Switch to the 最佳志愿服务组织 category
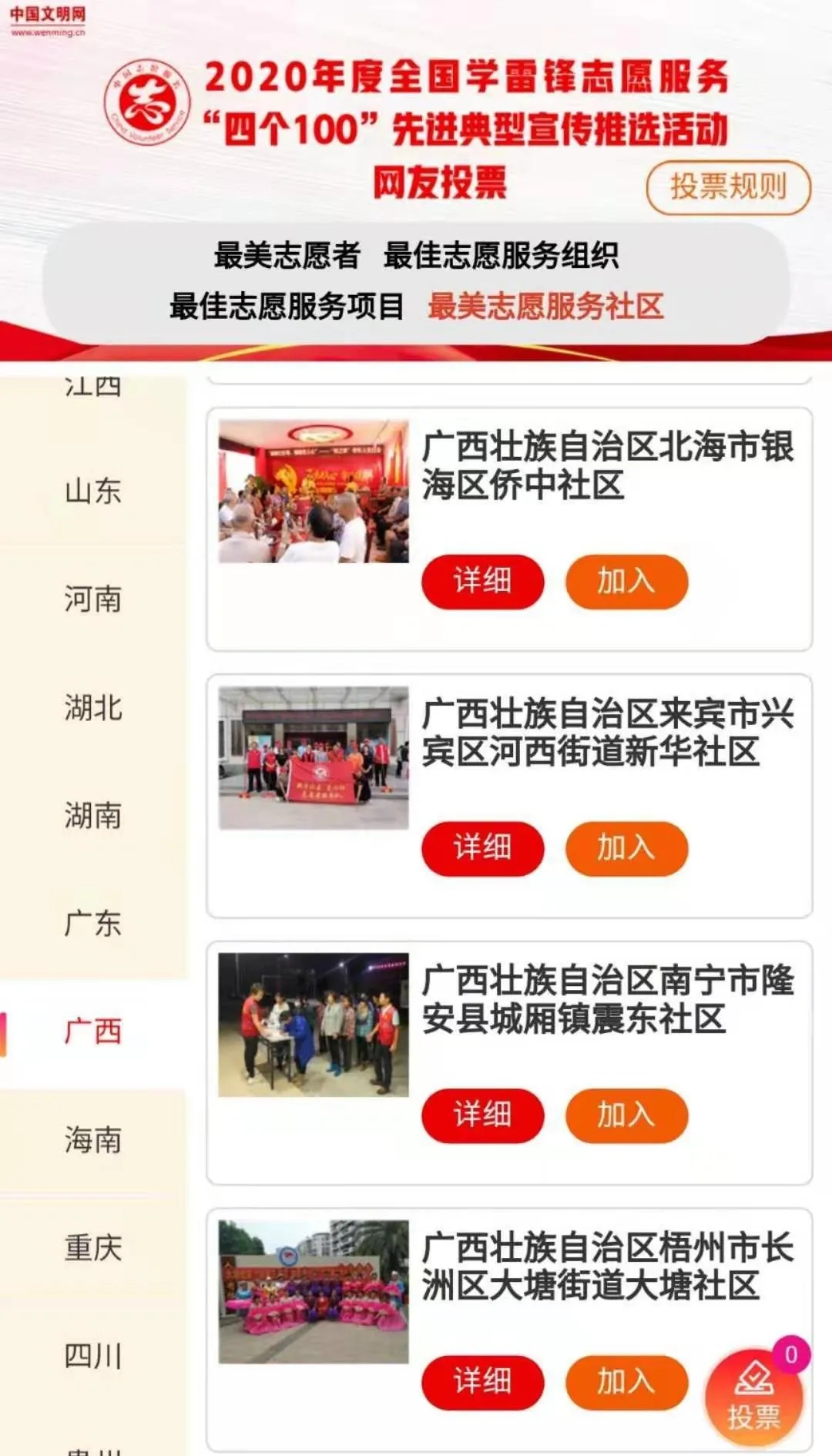Screen dimensions: 832x1456 click(501, 256)
